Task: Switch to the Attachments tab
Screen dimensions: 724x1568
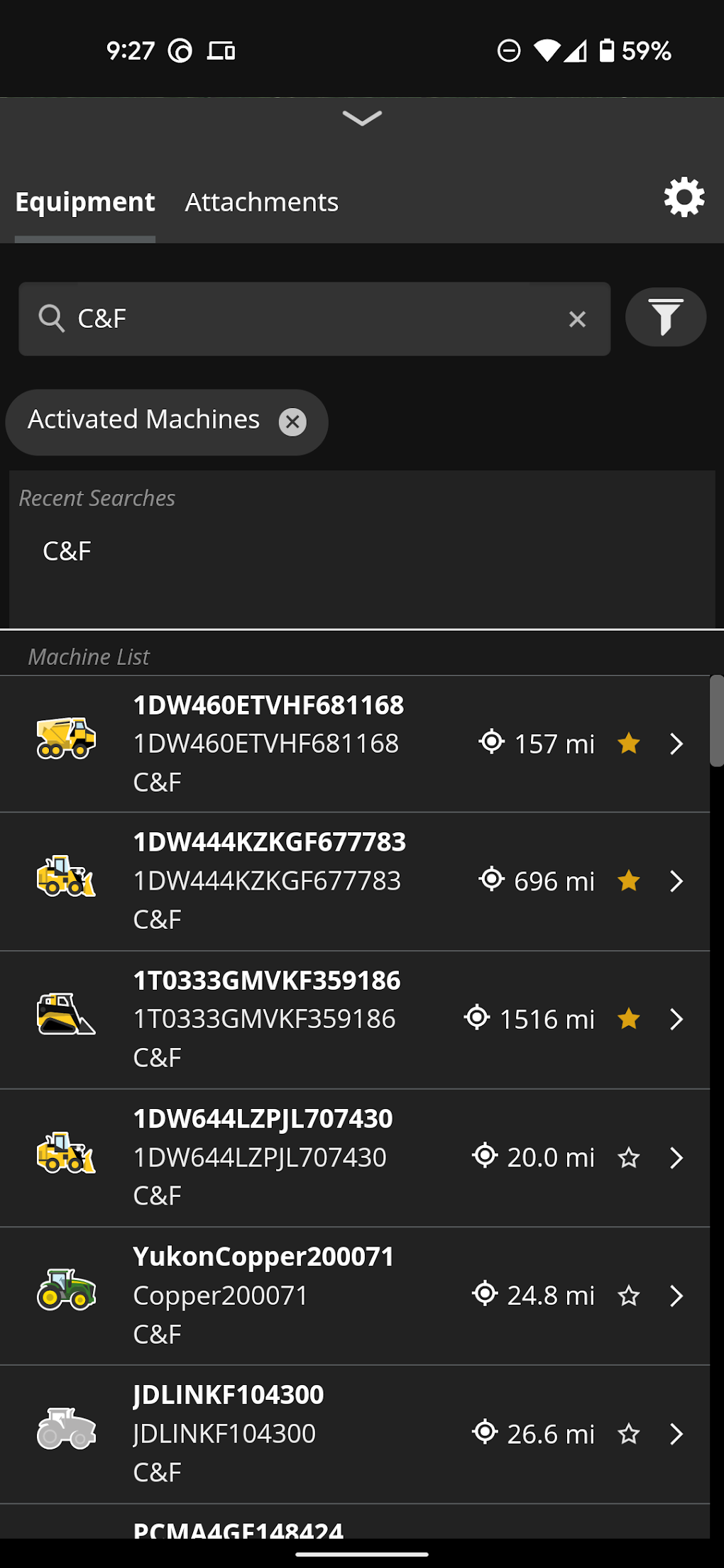Action: click(262, 201)
